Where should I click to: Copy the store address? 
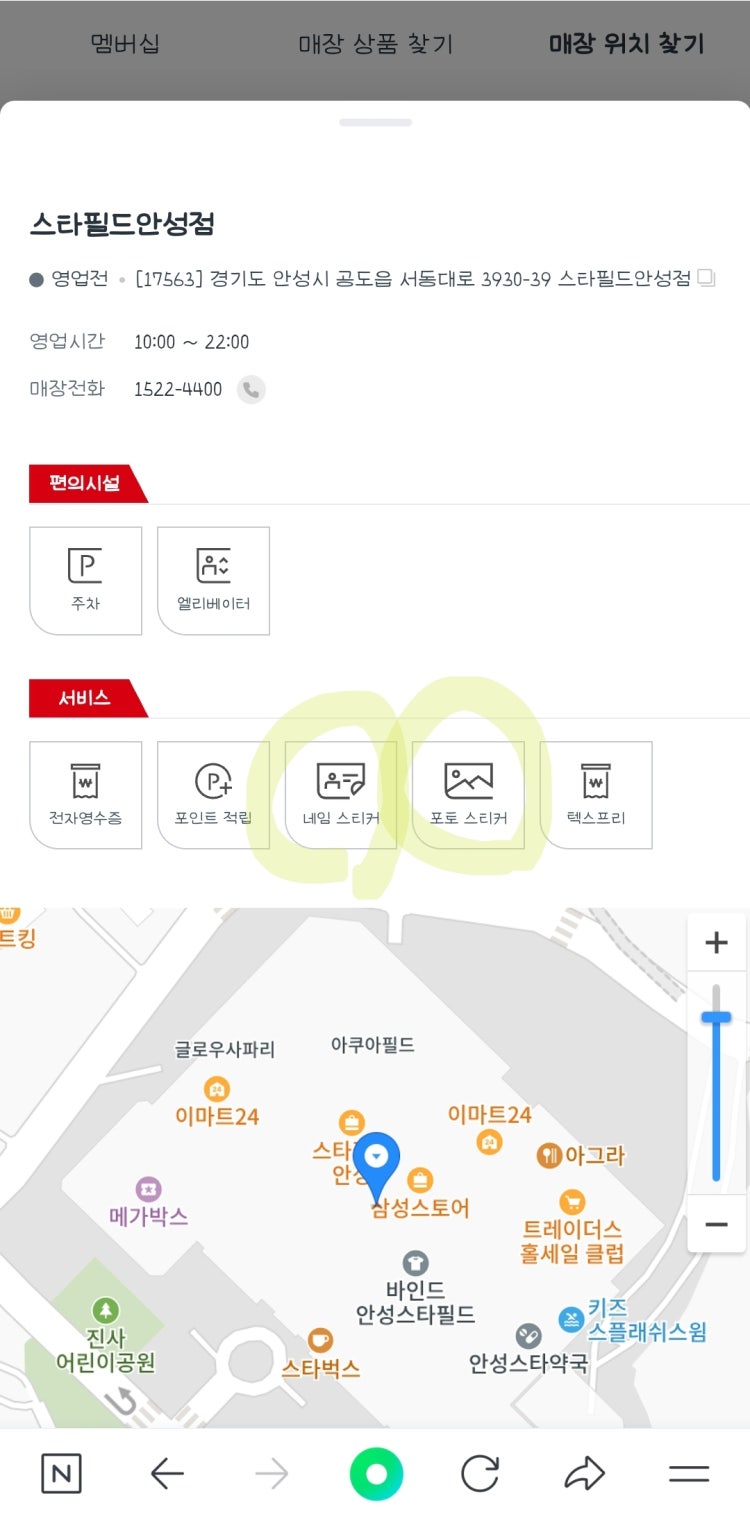706,278
